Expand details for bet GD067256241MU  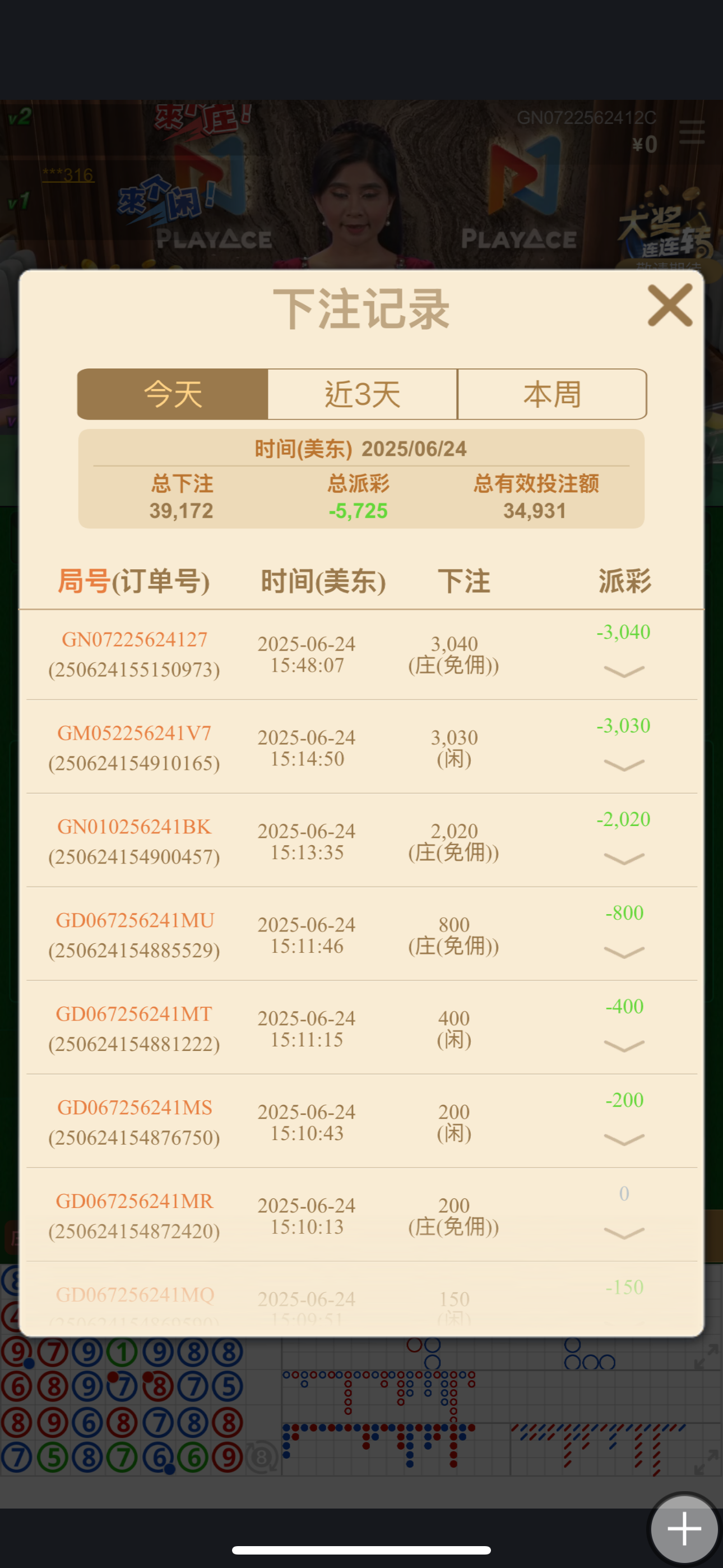[x=624, y=953]
